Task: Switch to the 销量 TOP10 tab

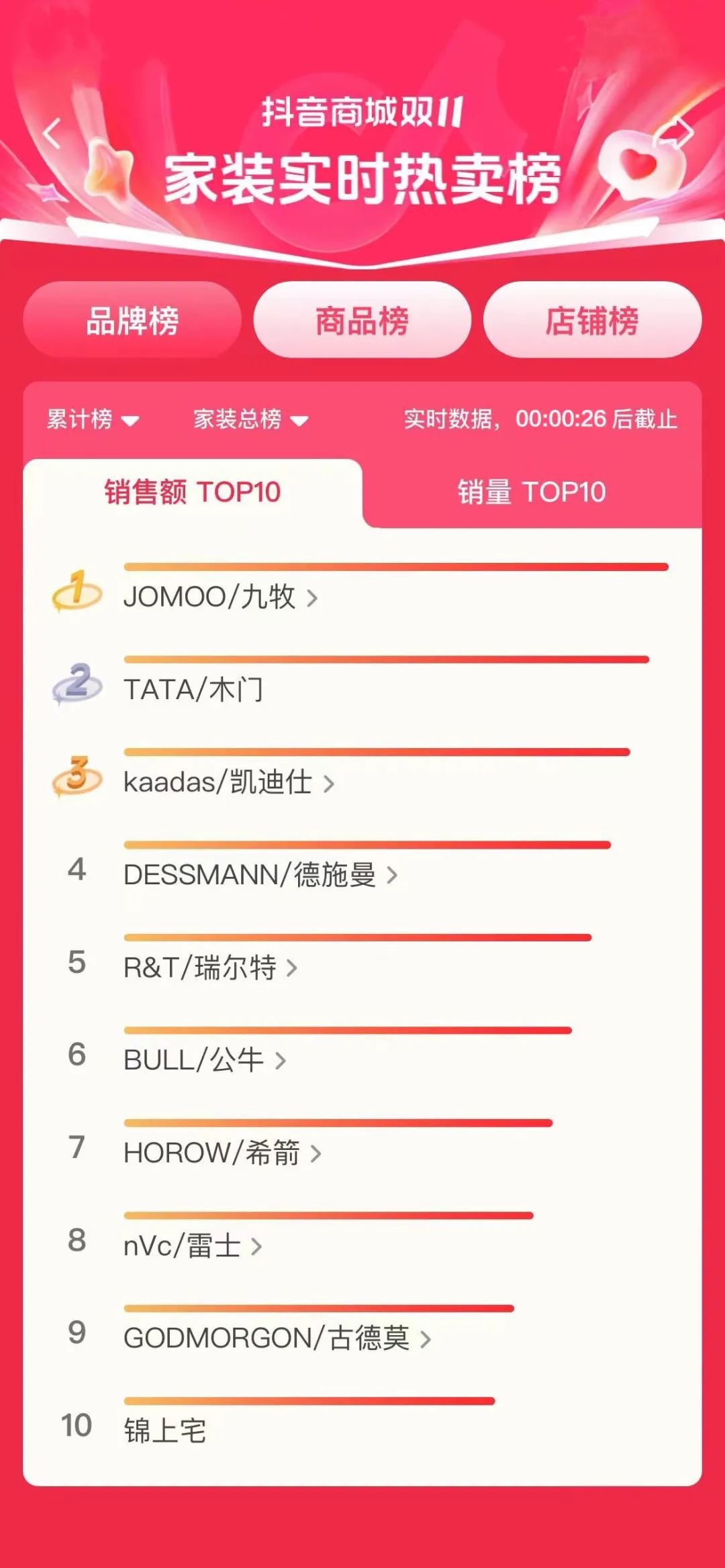Action: 532,492
